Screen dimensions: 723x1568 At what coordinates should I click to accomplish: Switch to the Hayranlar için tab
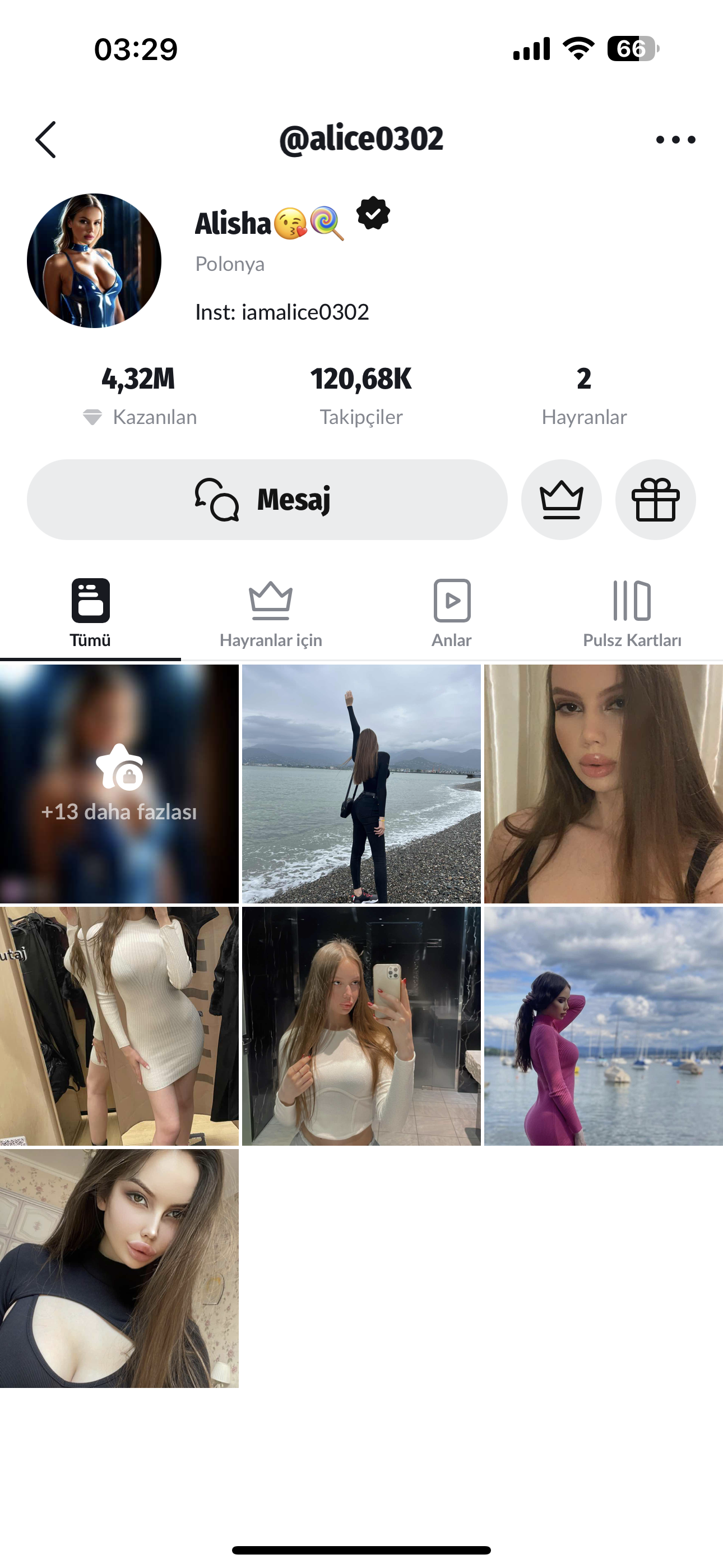[271, 614]
